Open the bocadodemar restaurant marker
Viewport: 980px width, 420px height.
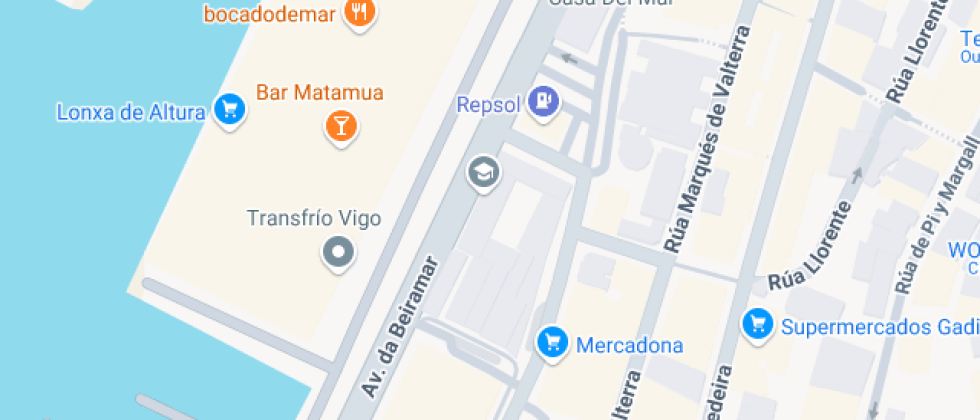point(359,13)
